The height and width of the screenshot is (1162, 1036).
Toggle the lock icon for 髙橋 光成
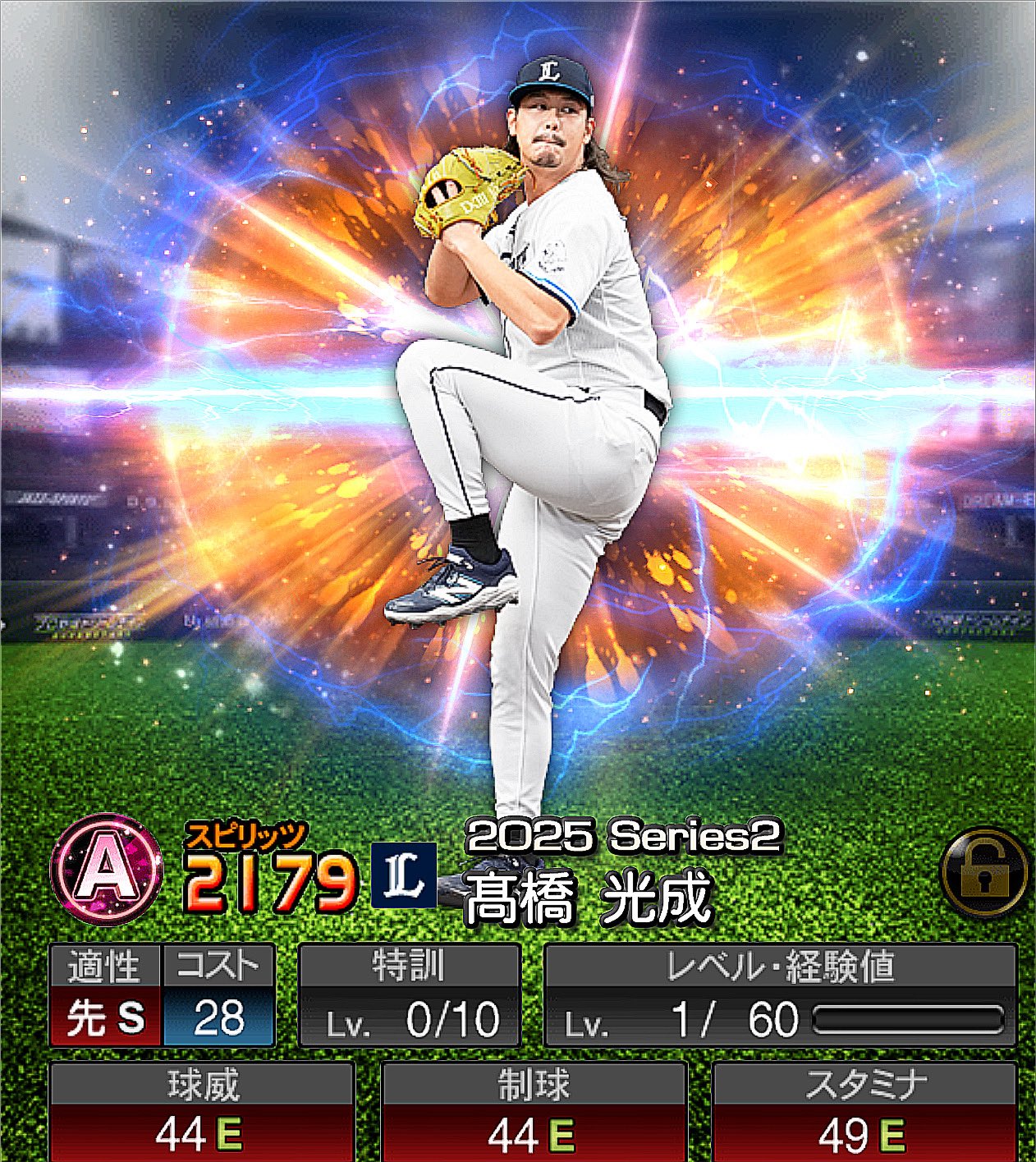pyautogui.click(x=984, y=874)
